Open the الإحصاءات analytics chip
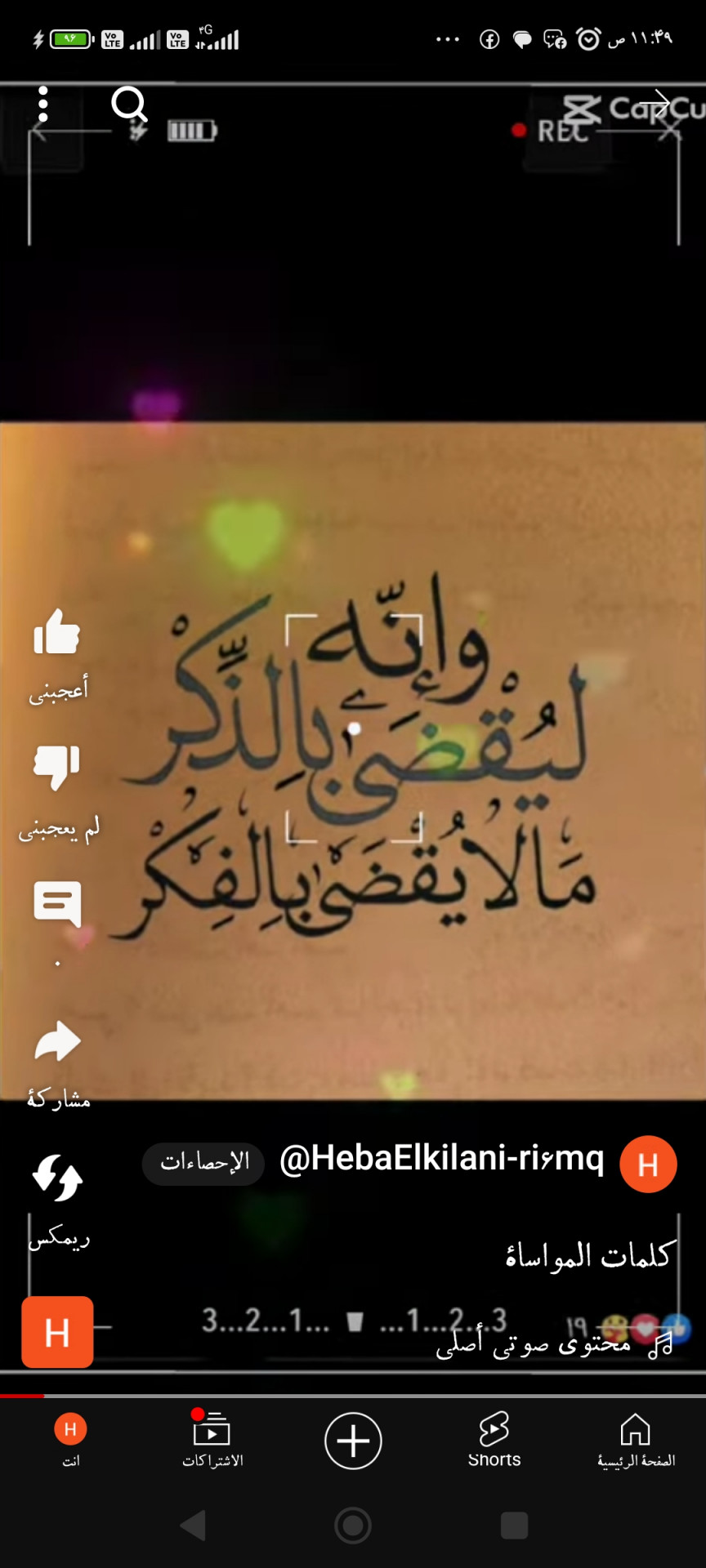 (x=203, y=1162)
